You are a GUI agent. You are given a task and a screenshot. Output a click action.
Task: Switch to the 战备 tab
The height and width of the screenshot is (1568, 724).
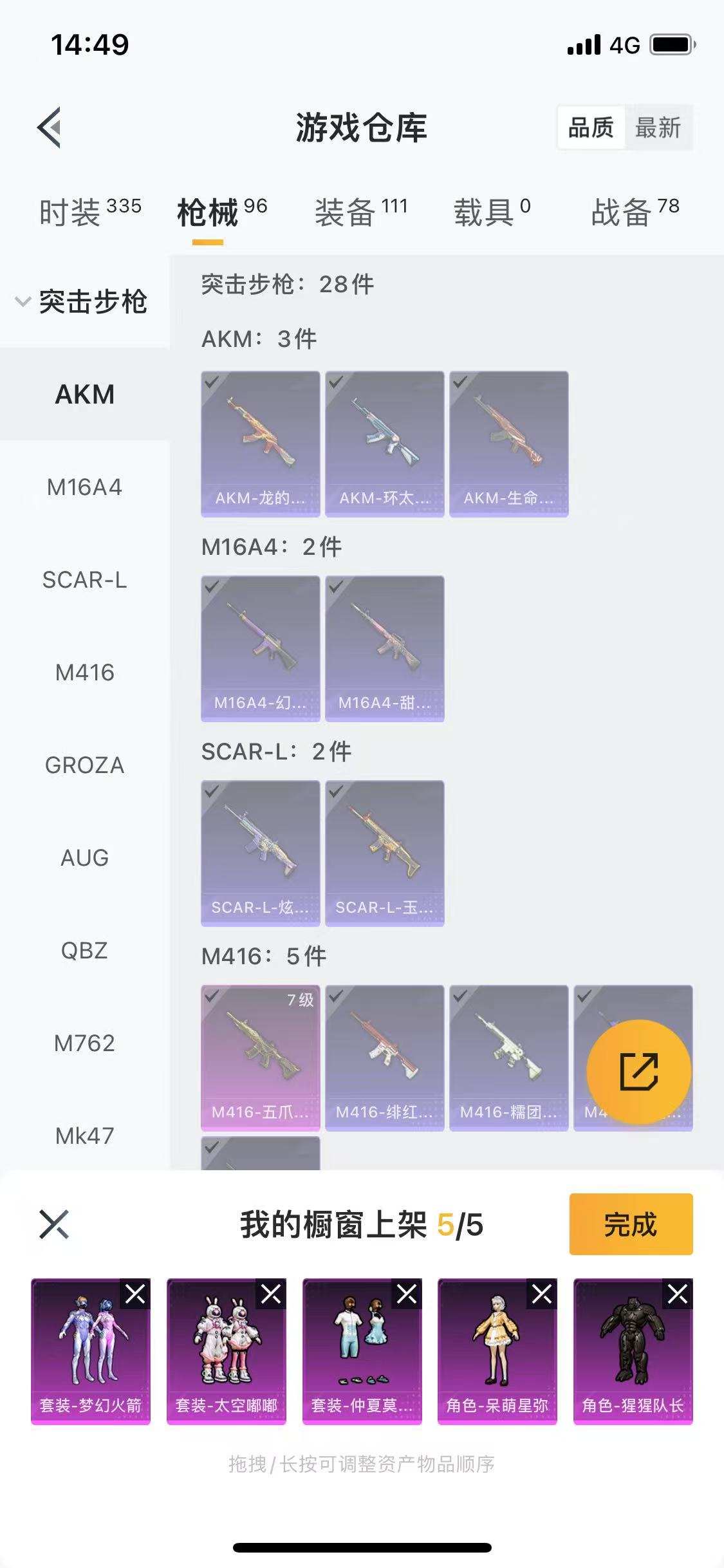(635, 212)
